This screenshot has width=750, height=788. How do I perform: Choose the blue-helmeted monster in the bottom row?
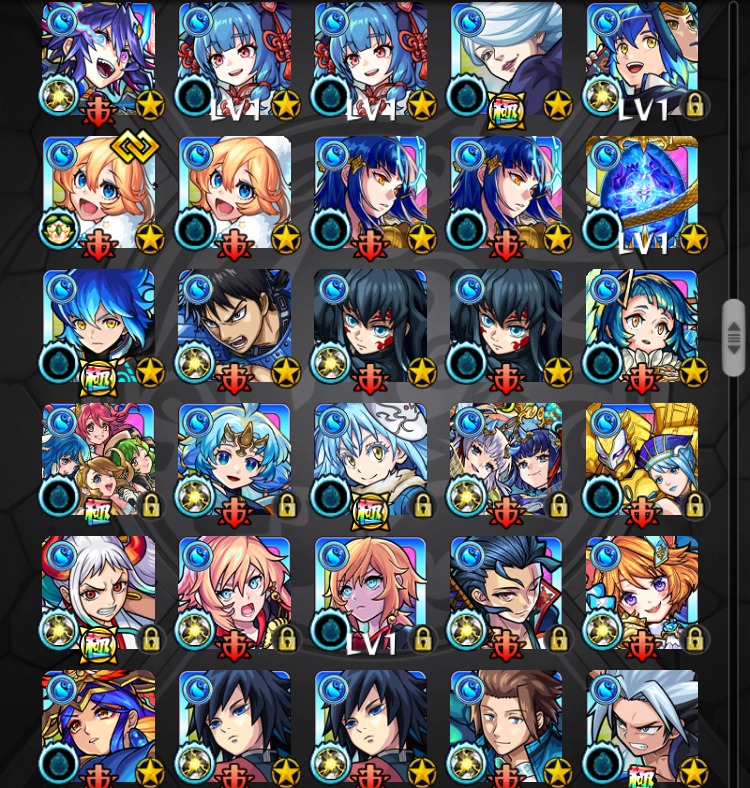[x=98, y=728]
